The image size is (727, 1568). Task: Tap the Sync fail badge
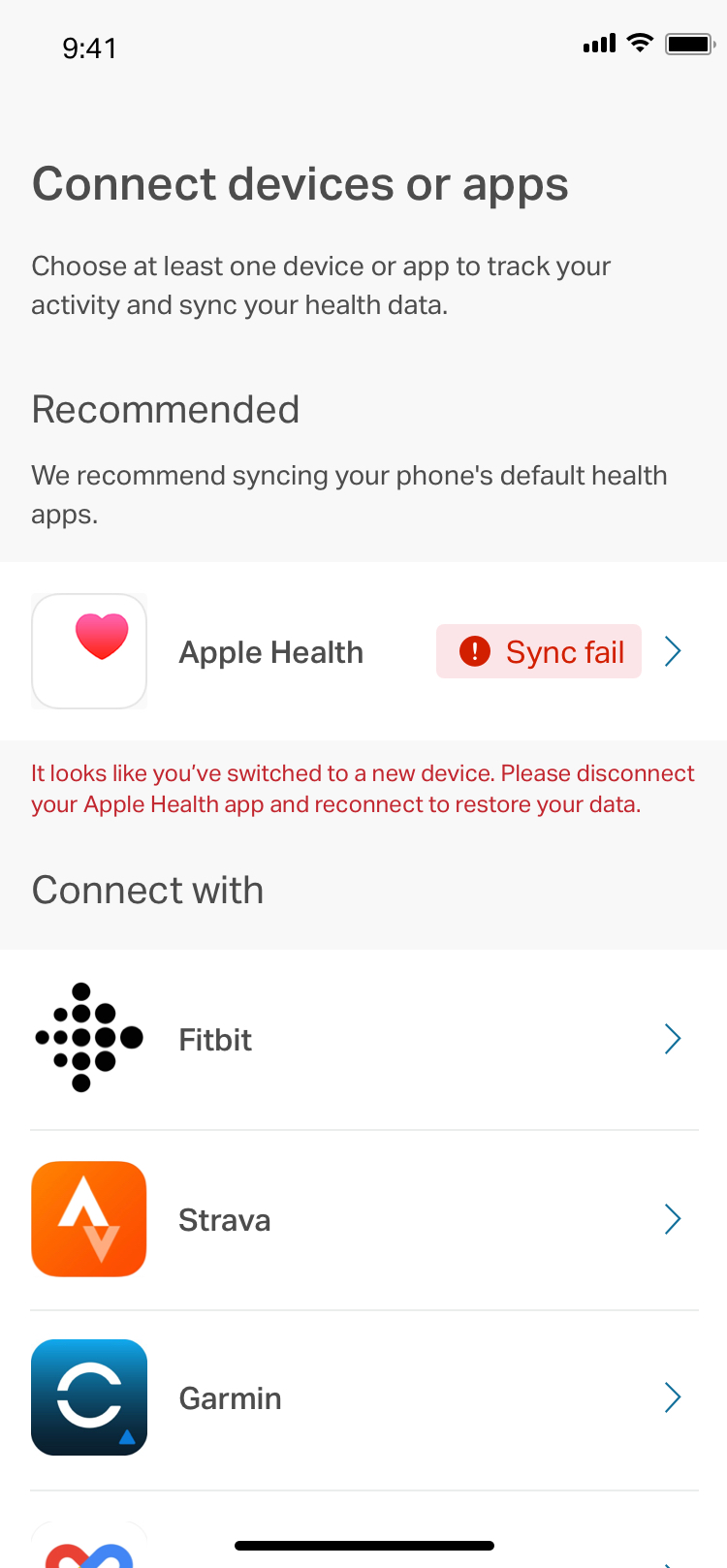[x=539, y=651]
